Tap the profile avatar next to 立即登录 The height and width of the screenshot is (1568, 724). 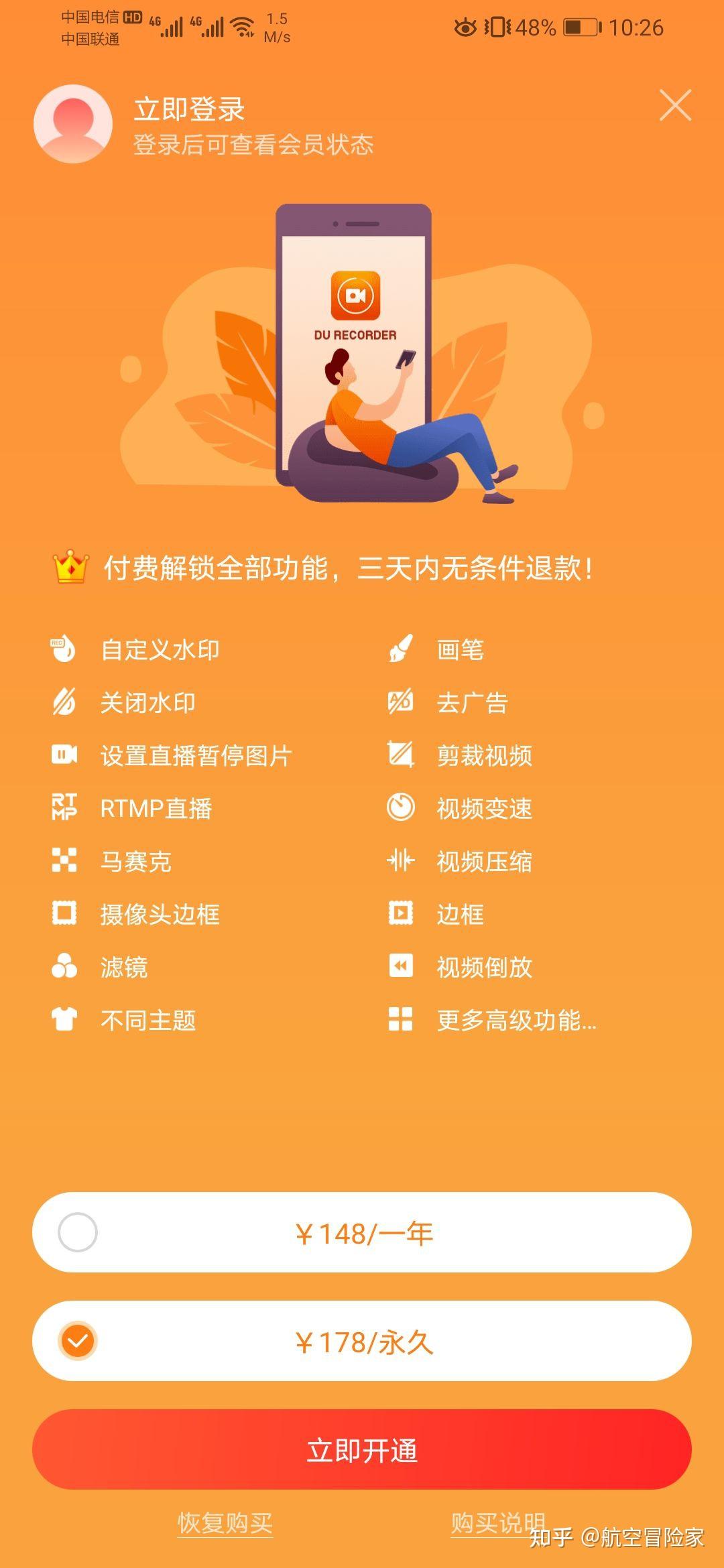tap(75, 125)
